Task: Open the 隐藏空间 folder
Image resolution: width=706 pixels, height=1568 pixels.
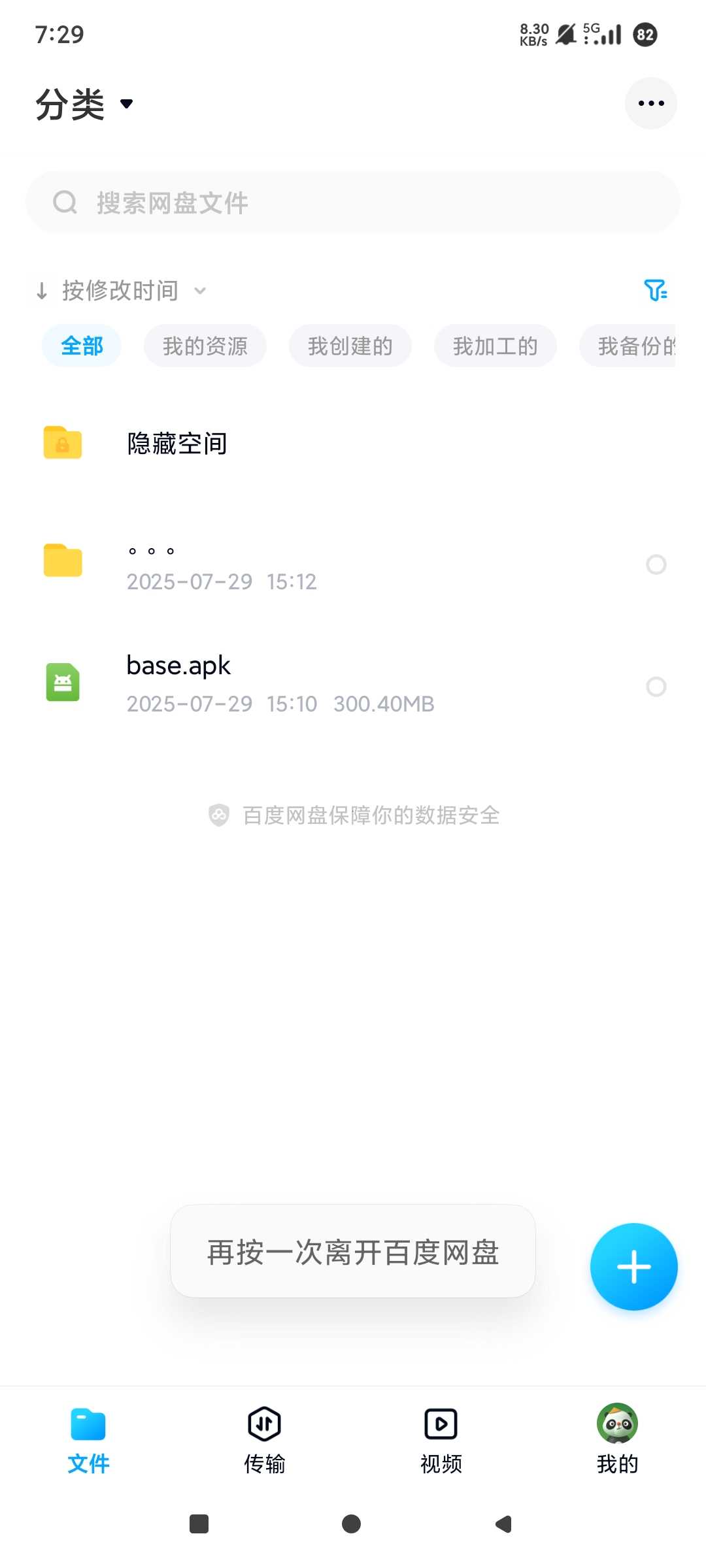Action: tap(353, 444)
